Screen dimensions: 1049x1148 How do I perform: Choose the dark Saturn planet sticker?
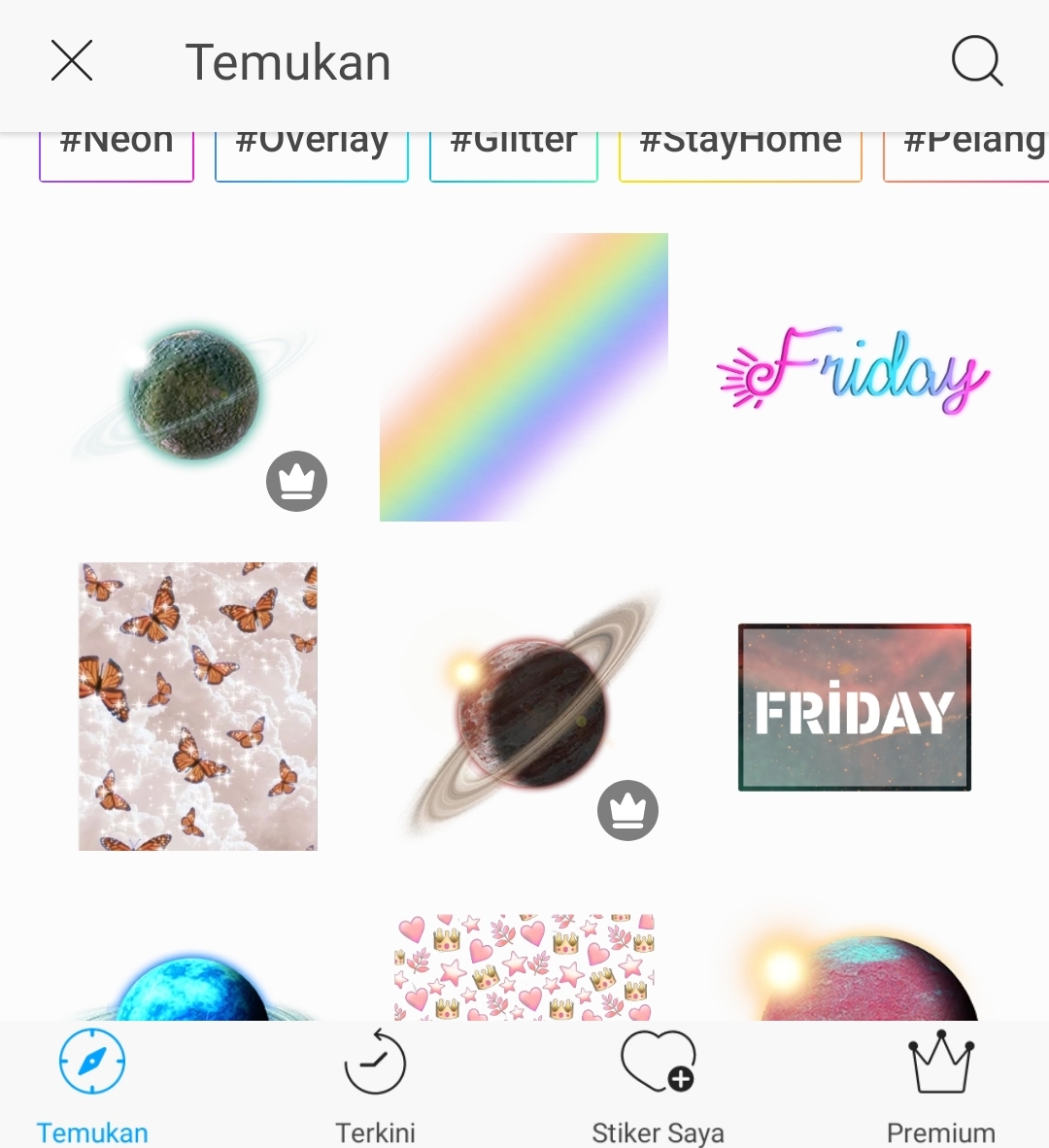532,714
